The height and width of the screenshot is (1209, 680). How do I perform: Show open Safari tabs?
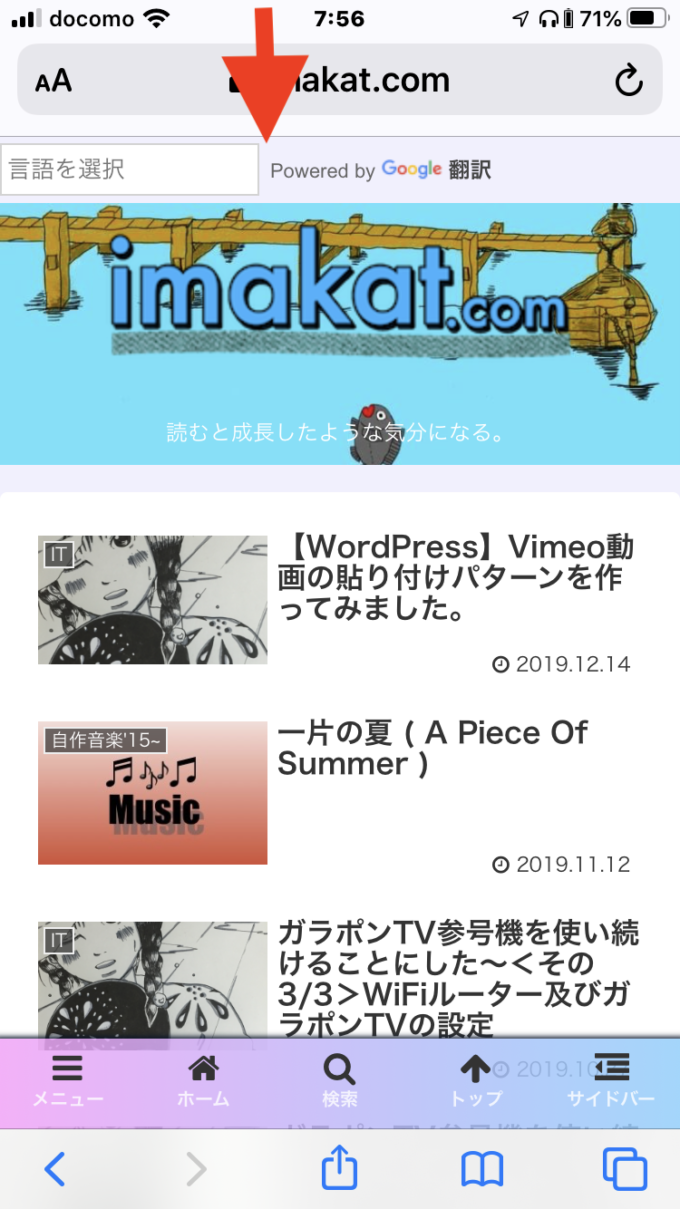[x=624, y=1168]
